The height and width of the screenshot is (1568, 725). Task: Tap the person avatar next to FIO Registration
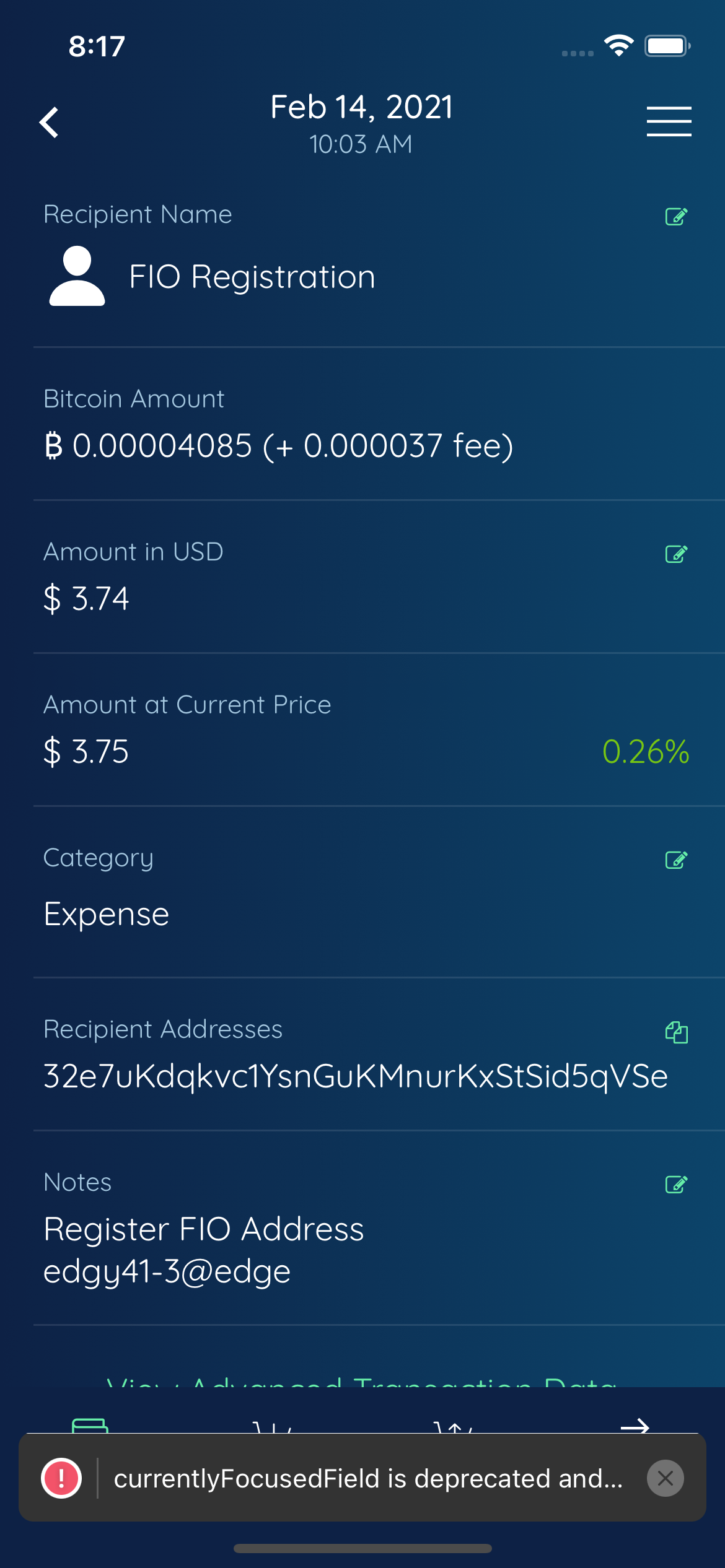click(78, 277)
